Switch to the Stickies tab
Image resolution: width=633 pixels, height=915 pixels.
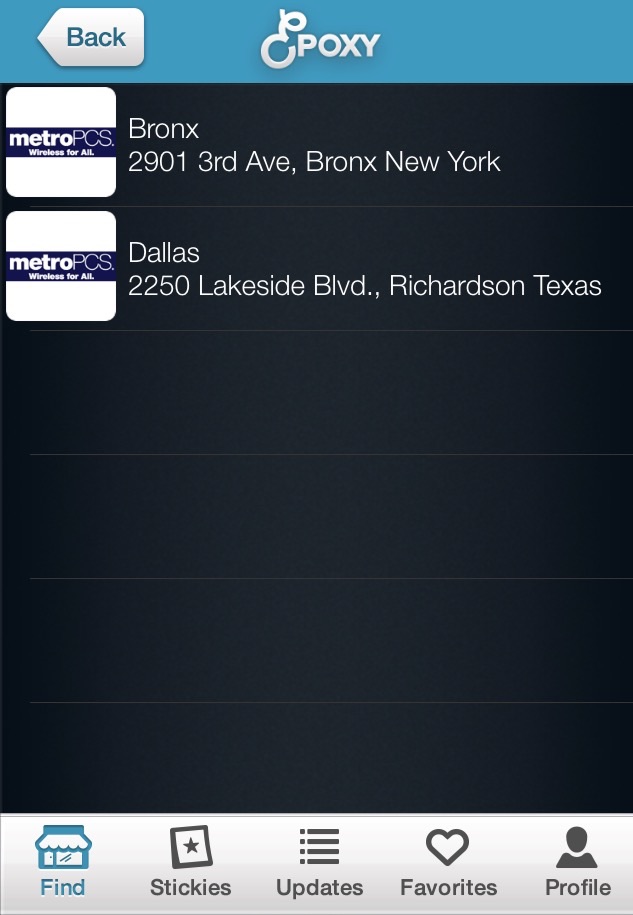pos(190,863)
